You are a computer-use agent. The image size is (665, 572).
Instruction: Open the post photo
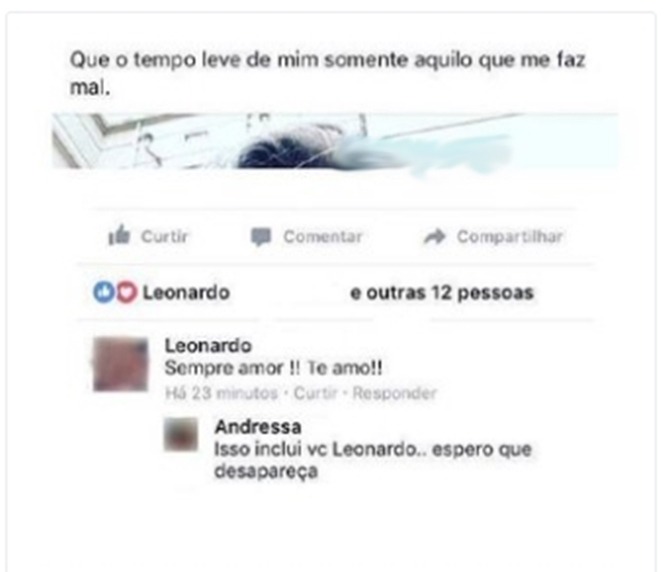[x=334, y=141]
